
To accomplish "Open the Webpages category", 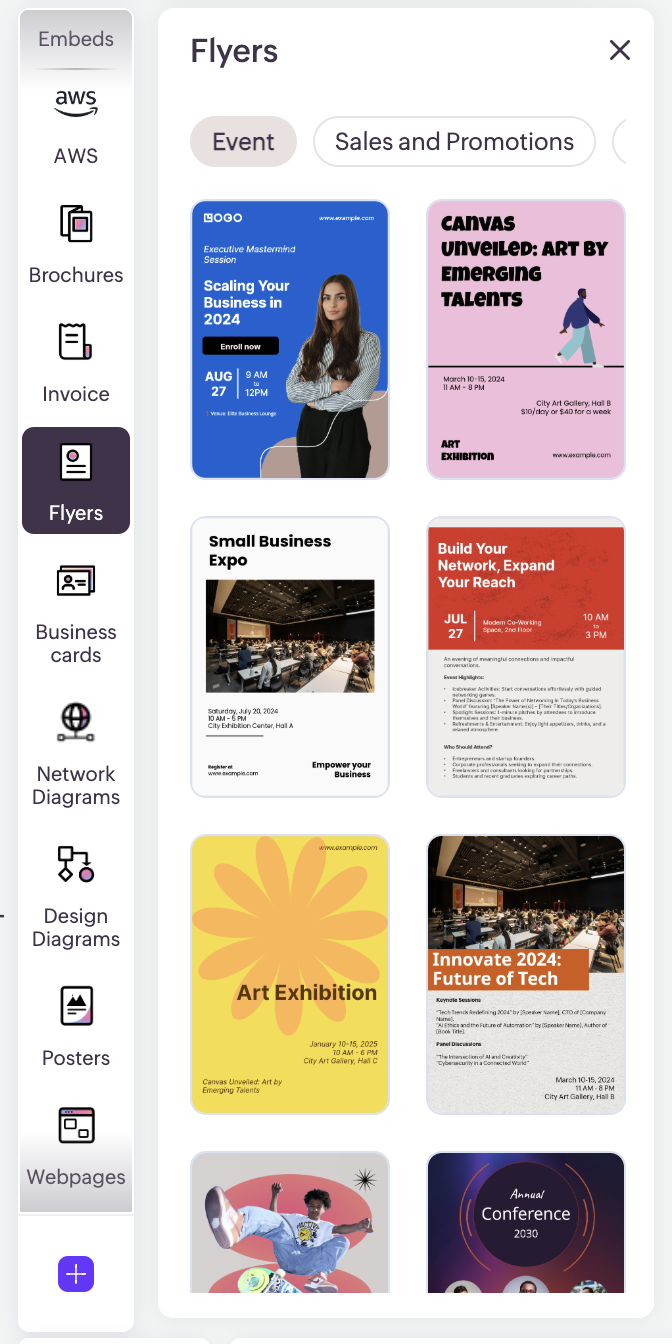I will (76, 1145).
